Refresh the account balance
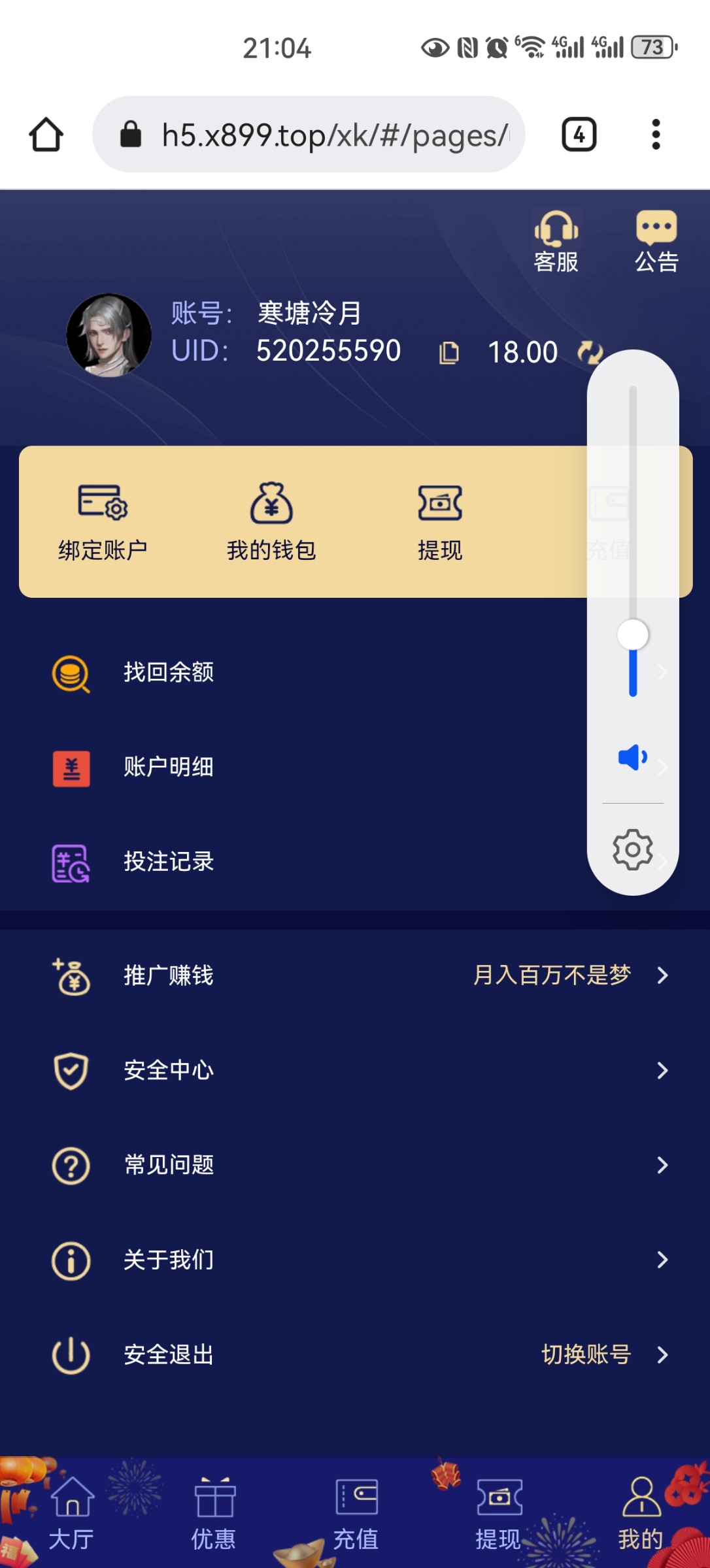The image size is (710, 1568). [590, 353]
